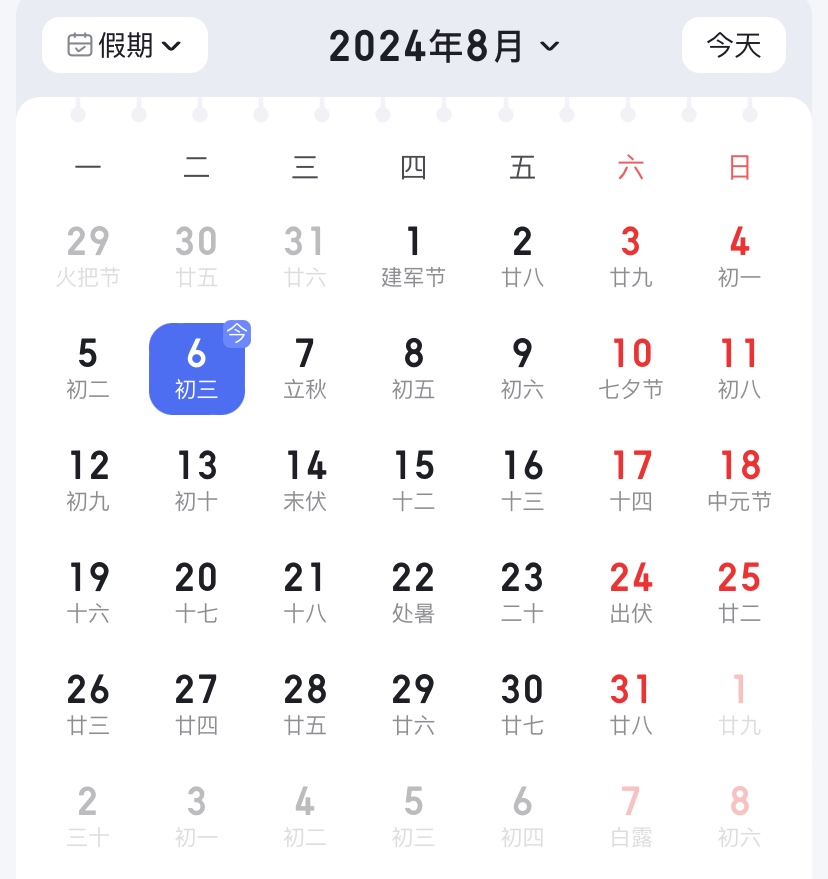Select August 14 末伏
The width and height of the screenshot is (828, 879).
(305, 480)
